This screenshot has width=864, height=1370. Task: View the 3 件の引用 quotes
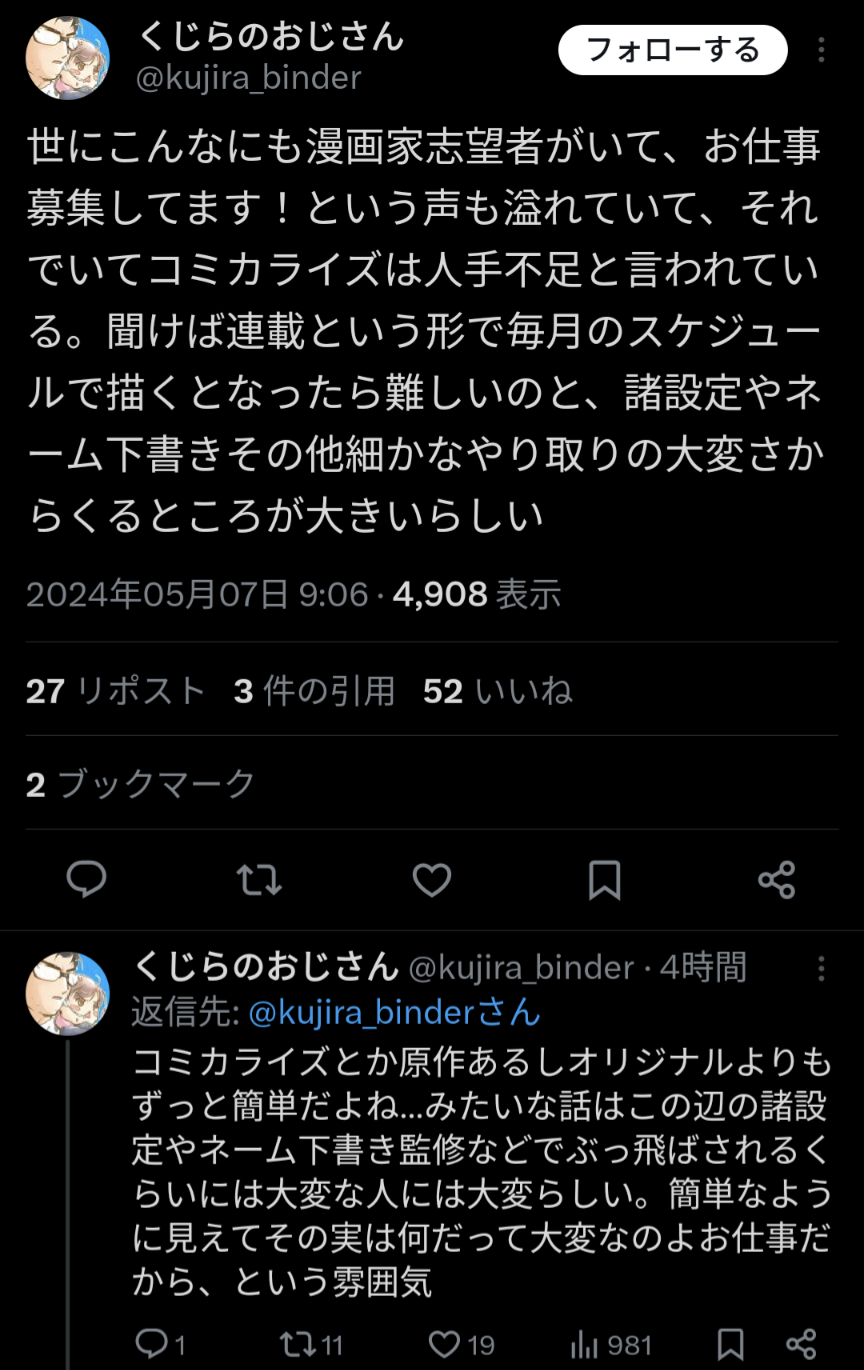314,691
